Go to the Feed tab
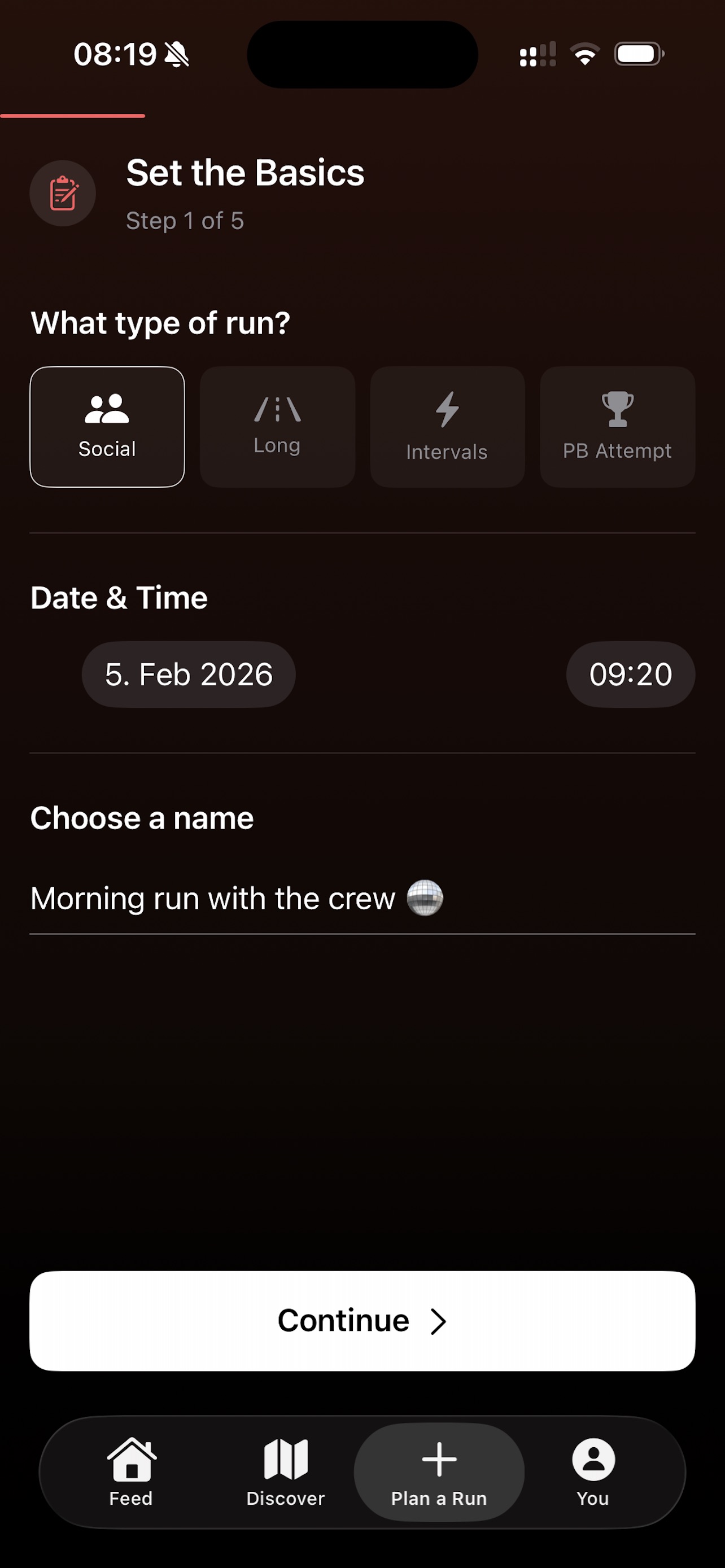 [x=131, y=1473]
